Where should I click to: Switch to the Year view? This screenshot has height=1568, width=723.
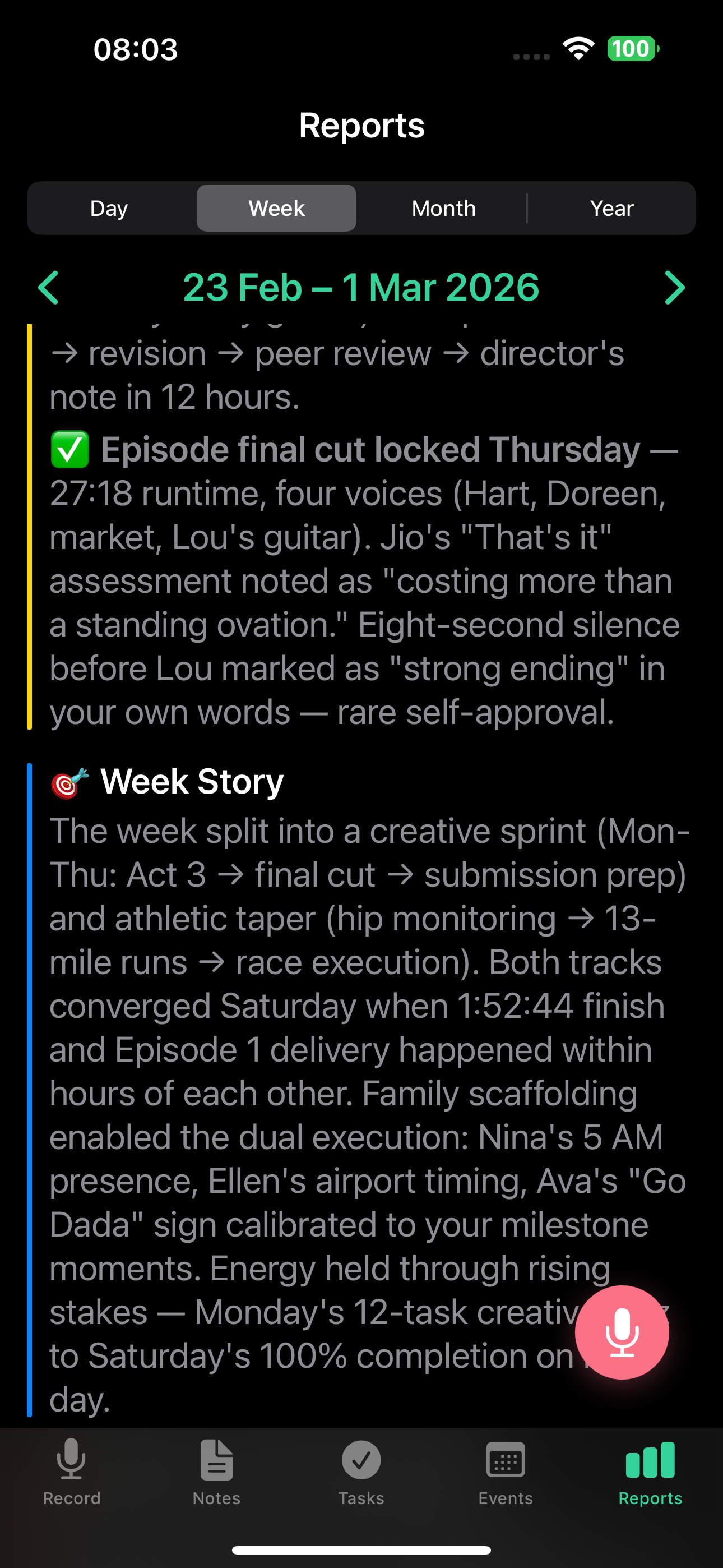(x=611, y=207)
